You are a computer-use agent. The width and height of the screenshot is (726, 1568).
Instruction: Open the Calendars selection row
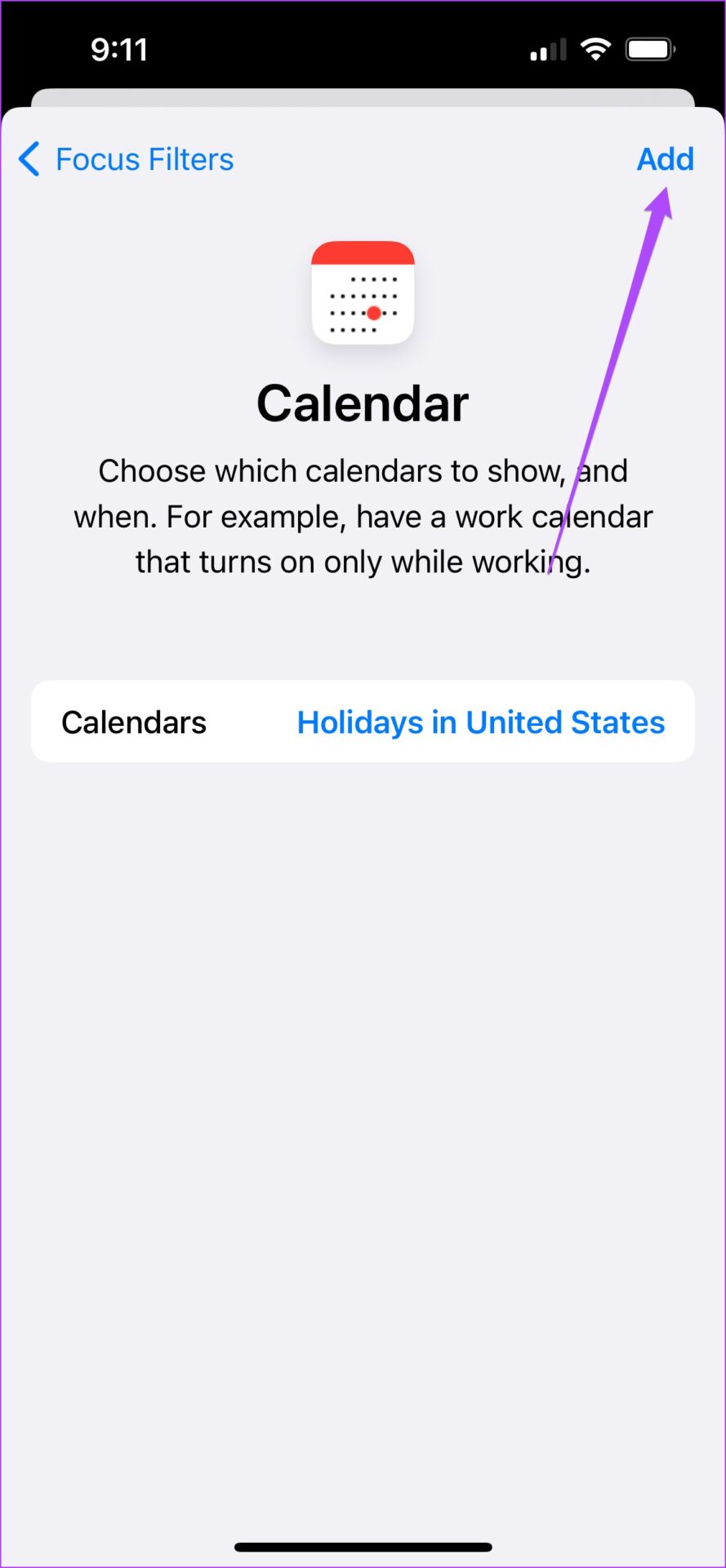tap(363, 722)
